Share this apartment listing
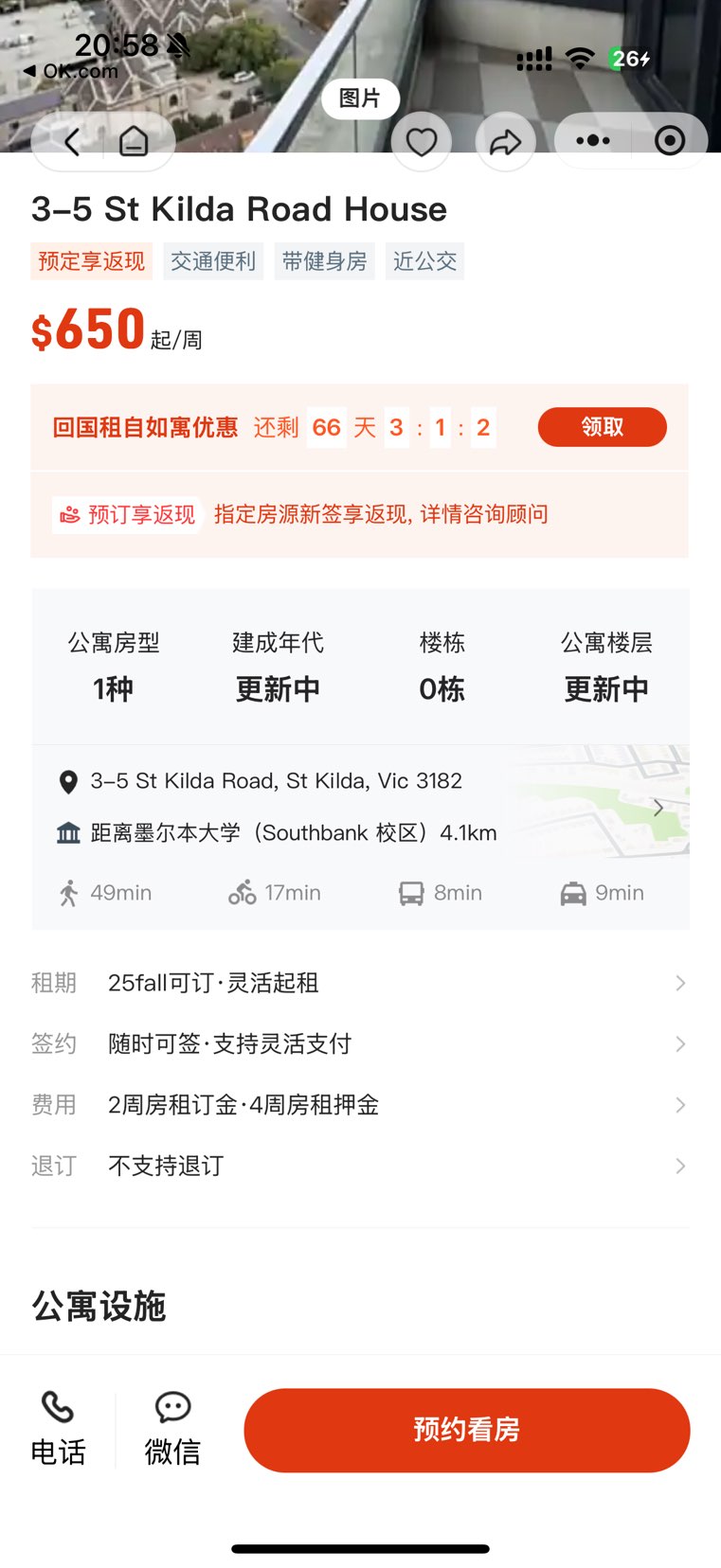This screenshot has height=1568, width=721. pyautogui.click(x=505, y=142)
